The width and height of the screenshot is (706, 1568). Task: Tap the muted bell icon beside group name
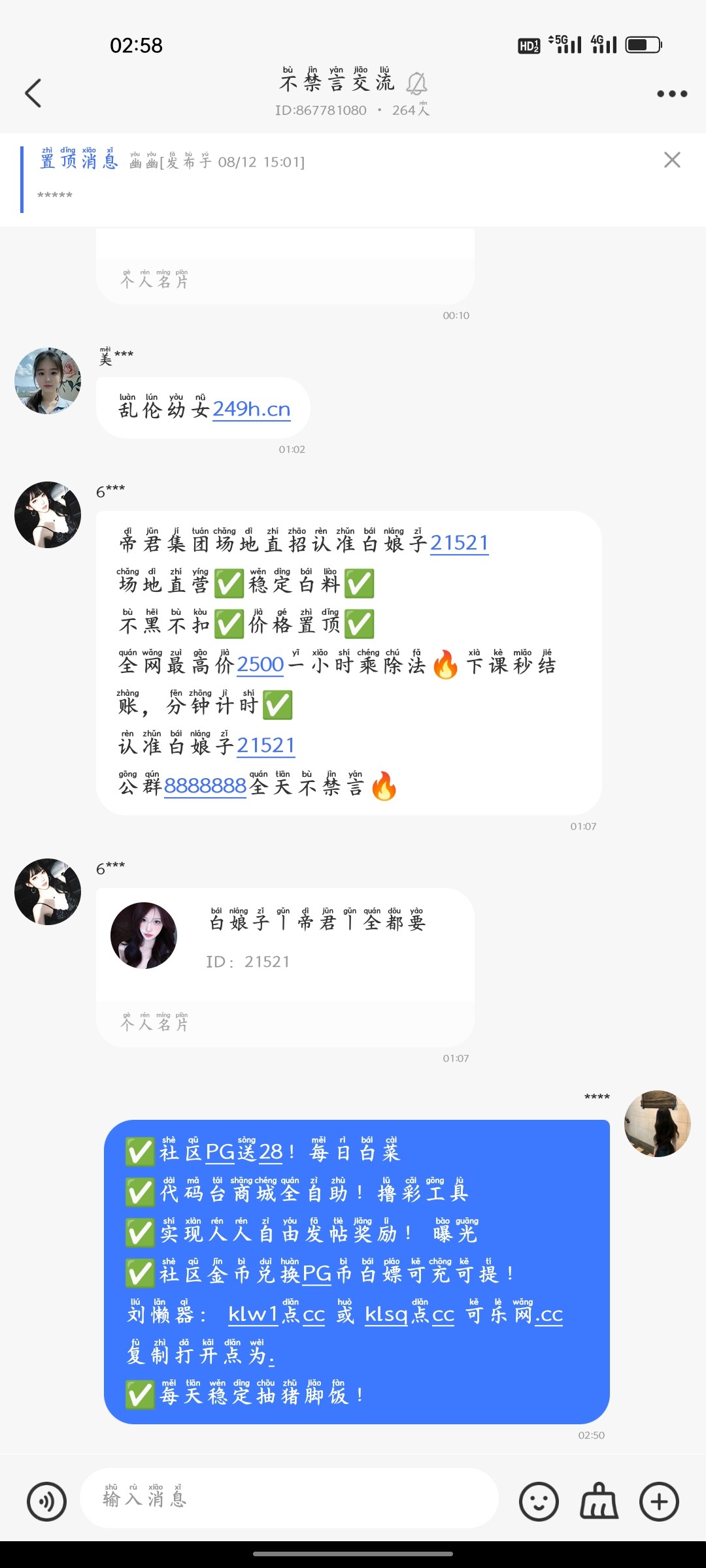point(418,82)
